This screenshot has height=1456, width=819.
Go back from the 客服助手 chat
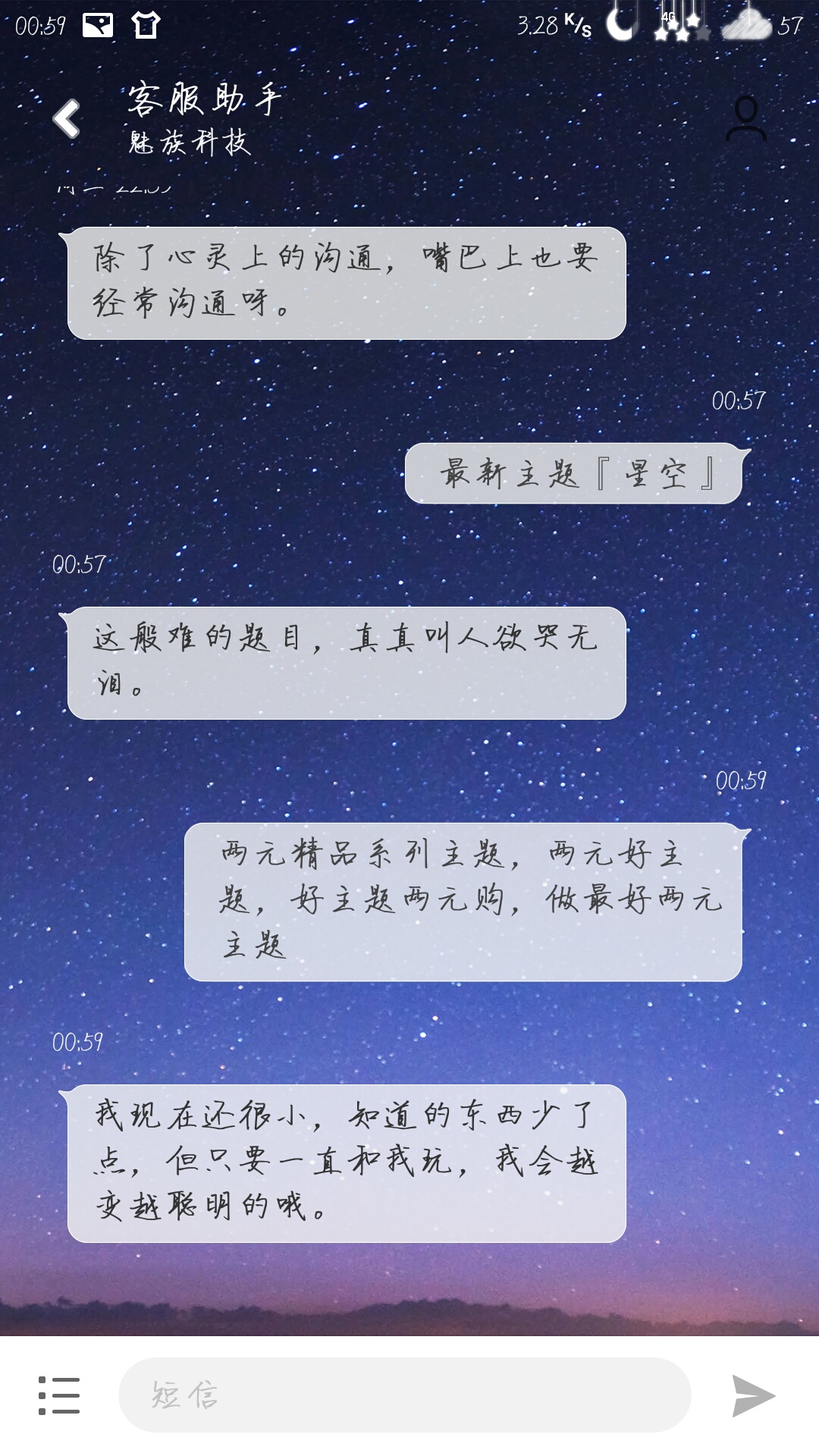[x=67, y=119]
